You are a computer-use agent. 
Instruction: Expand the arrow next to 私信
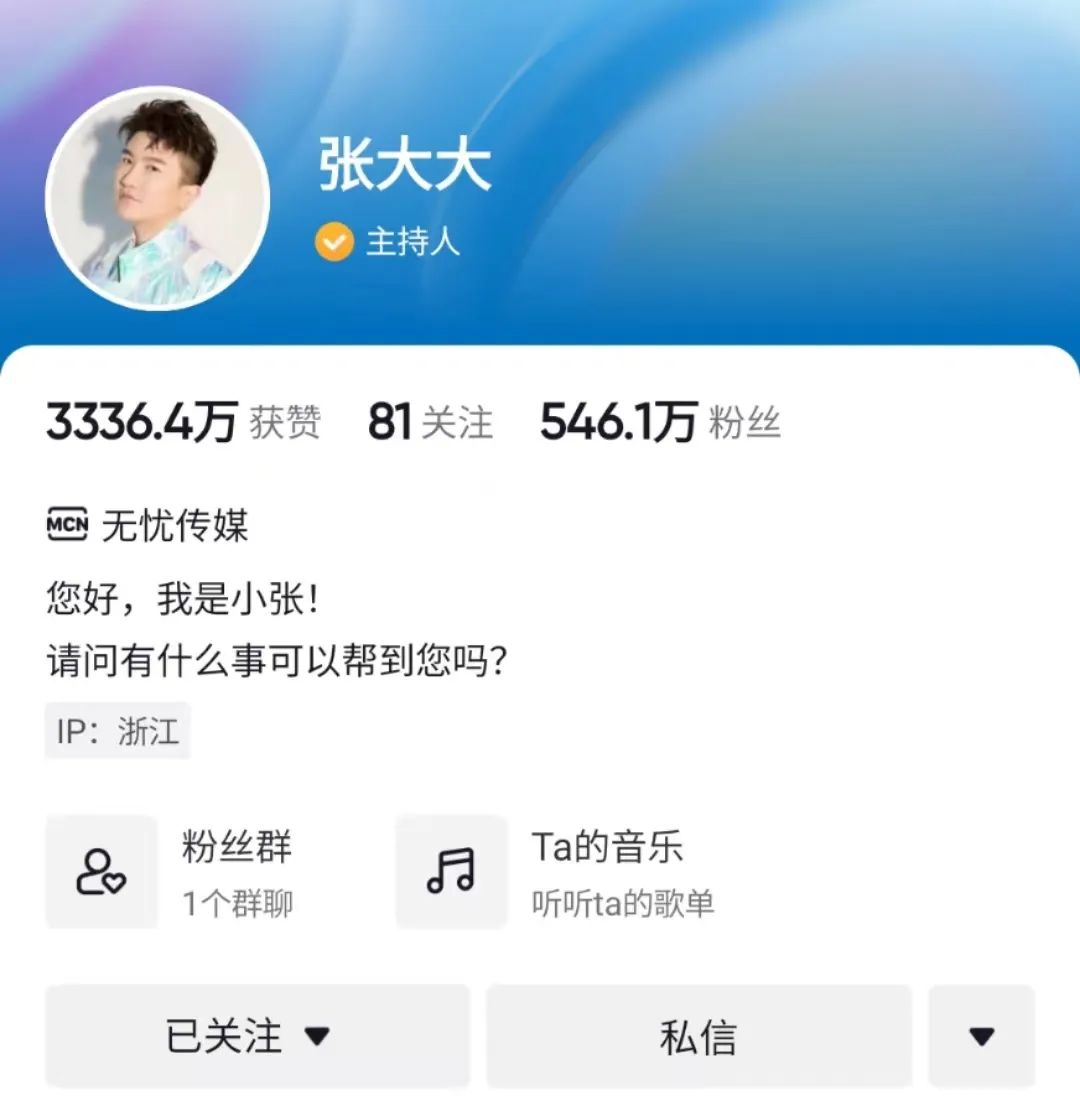tap(981, 1036)
